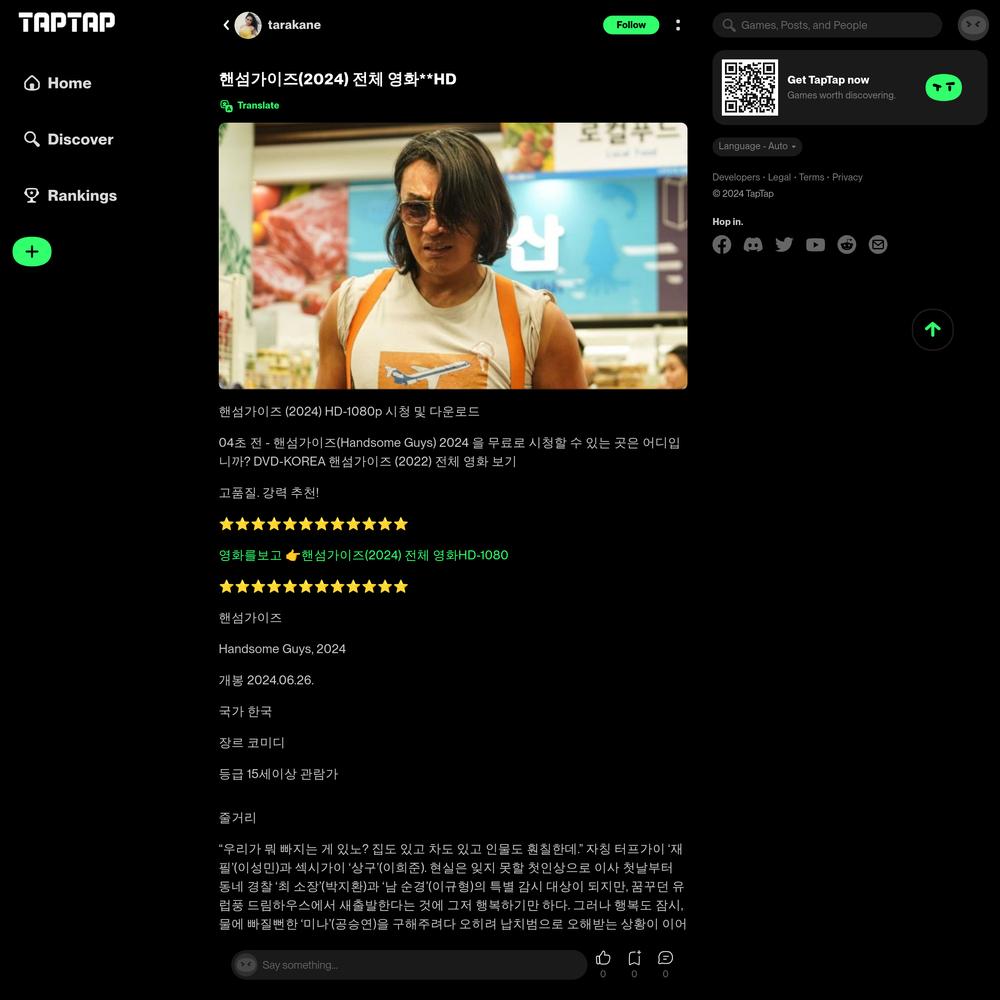Bookmark this post
Image resolution: width=1000 pixels, height=1000 pixels.
pyautogui.click(x=634, y=958)
